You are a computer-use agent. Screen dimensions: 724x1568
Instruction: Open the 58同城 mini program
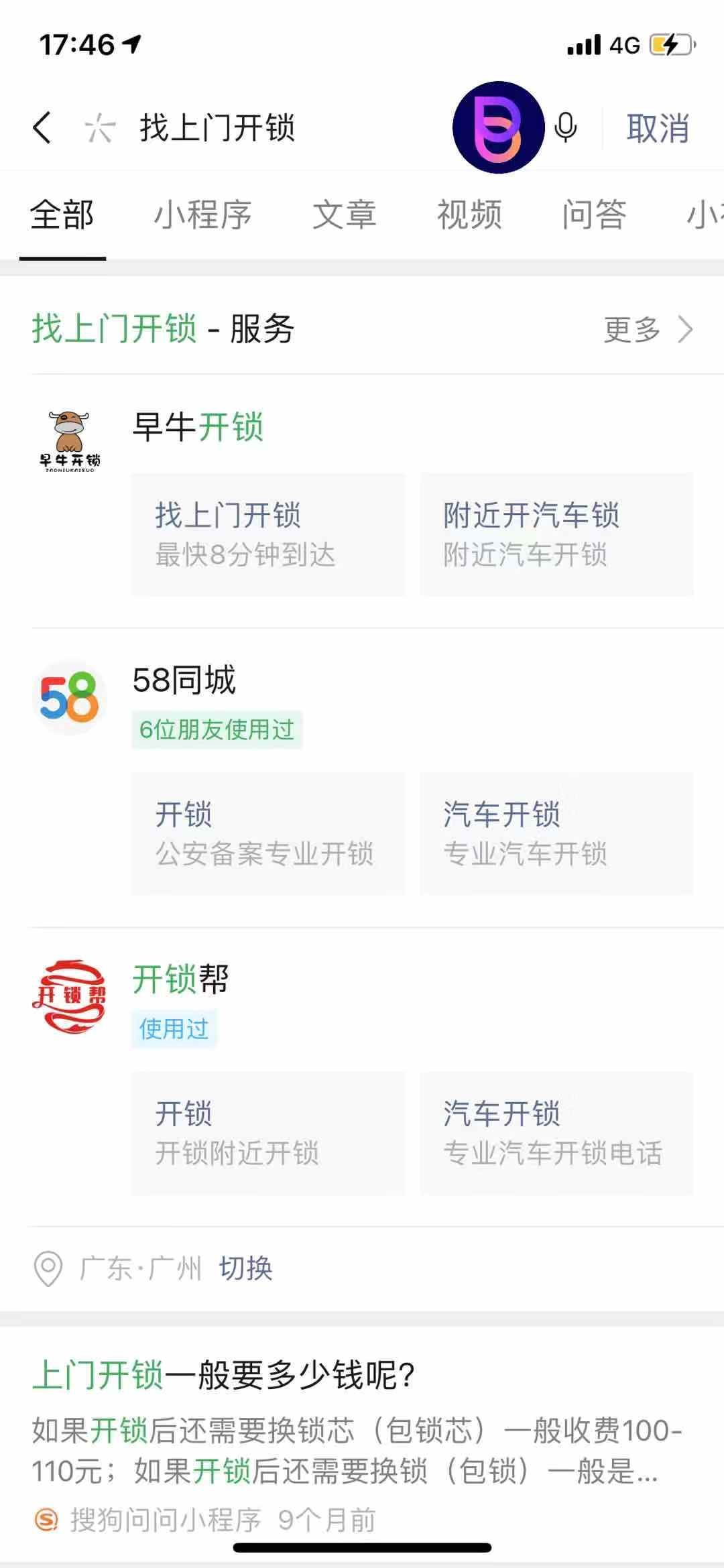pos(184,680)
